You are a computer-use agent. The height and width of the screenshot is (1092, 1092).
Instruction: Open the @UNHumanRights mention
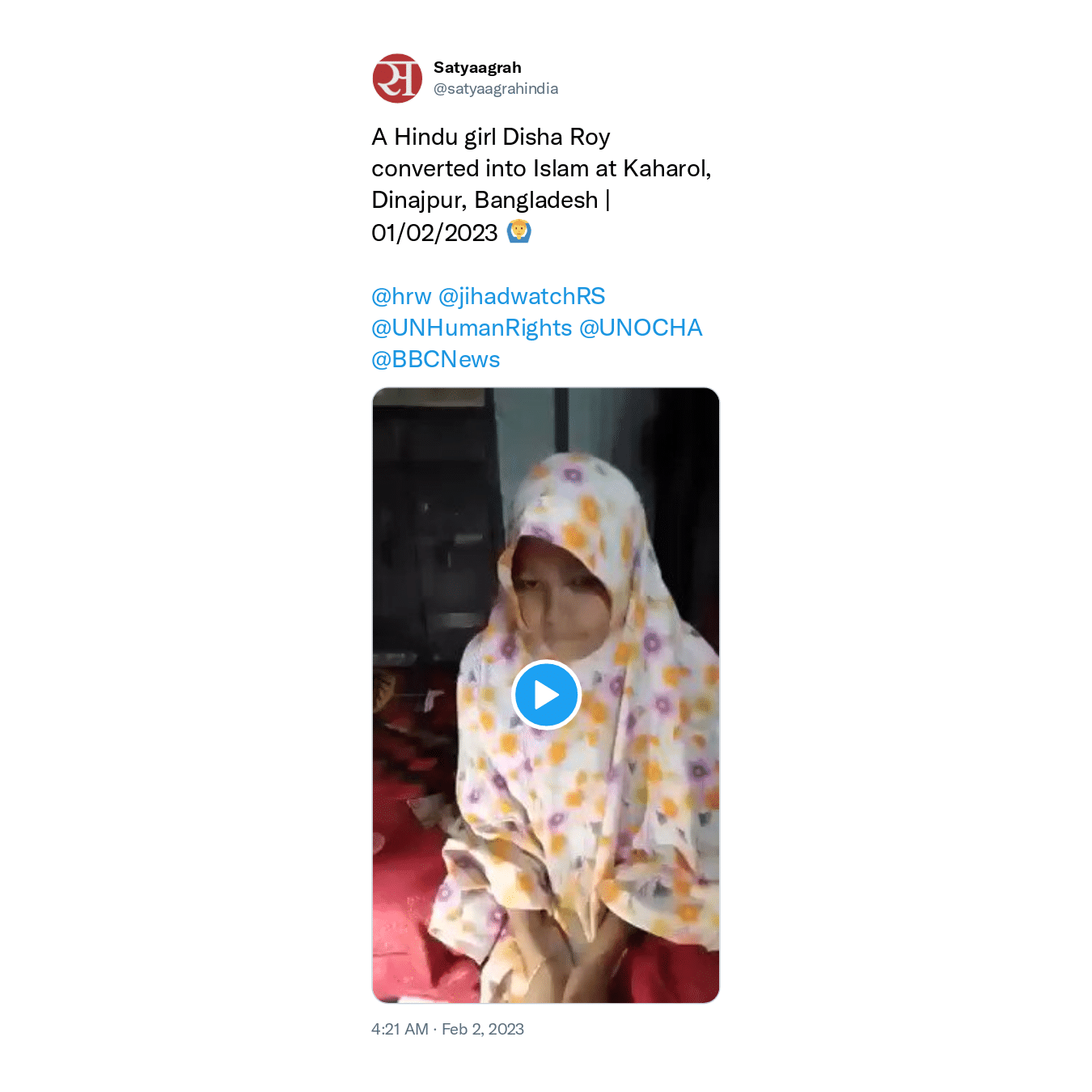coord(472,328)
